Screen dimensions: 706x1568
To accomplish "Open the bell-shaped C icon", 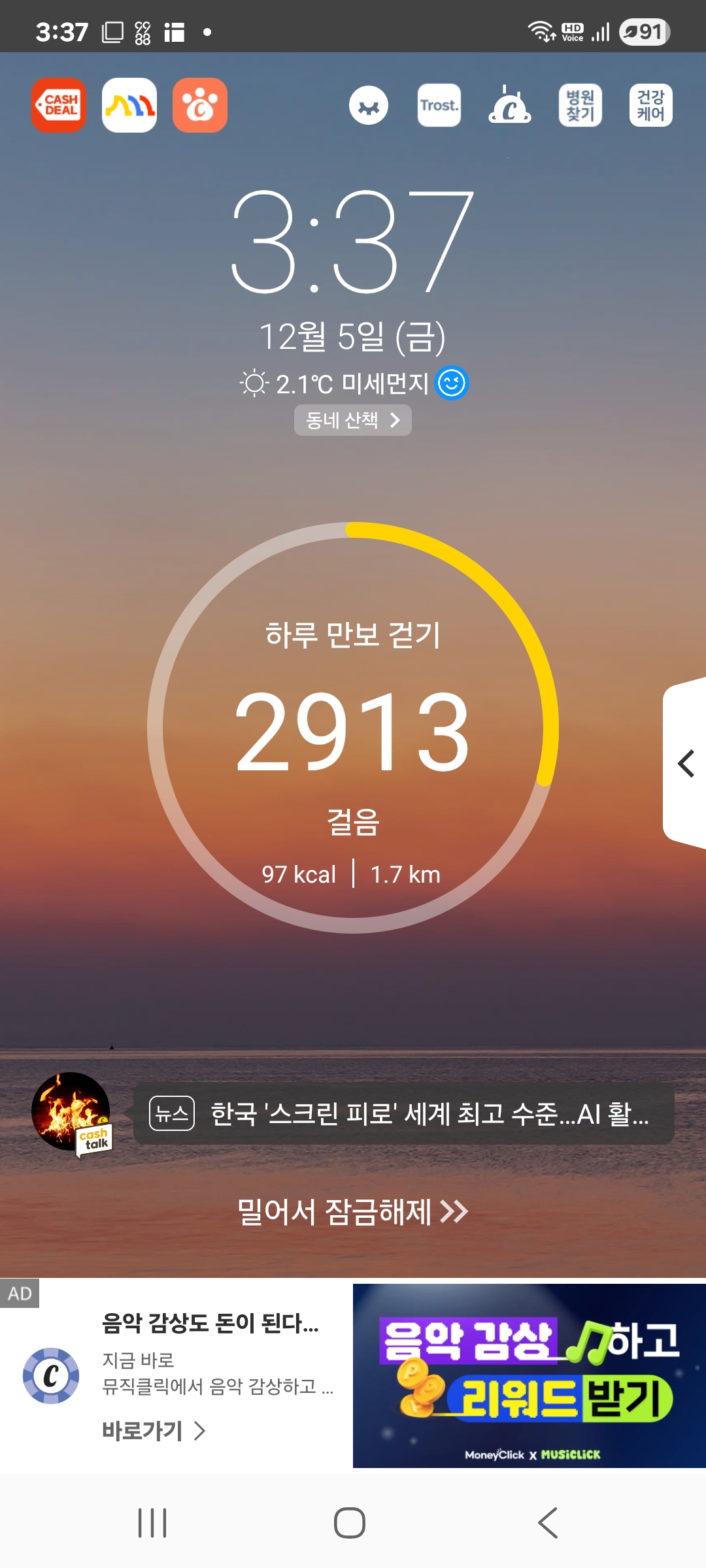I will pos(510,105).
